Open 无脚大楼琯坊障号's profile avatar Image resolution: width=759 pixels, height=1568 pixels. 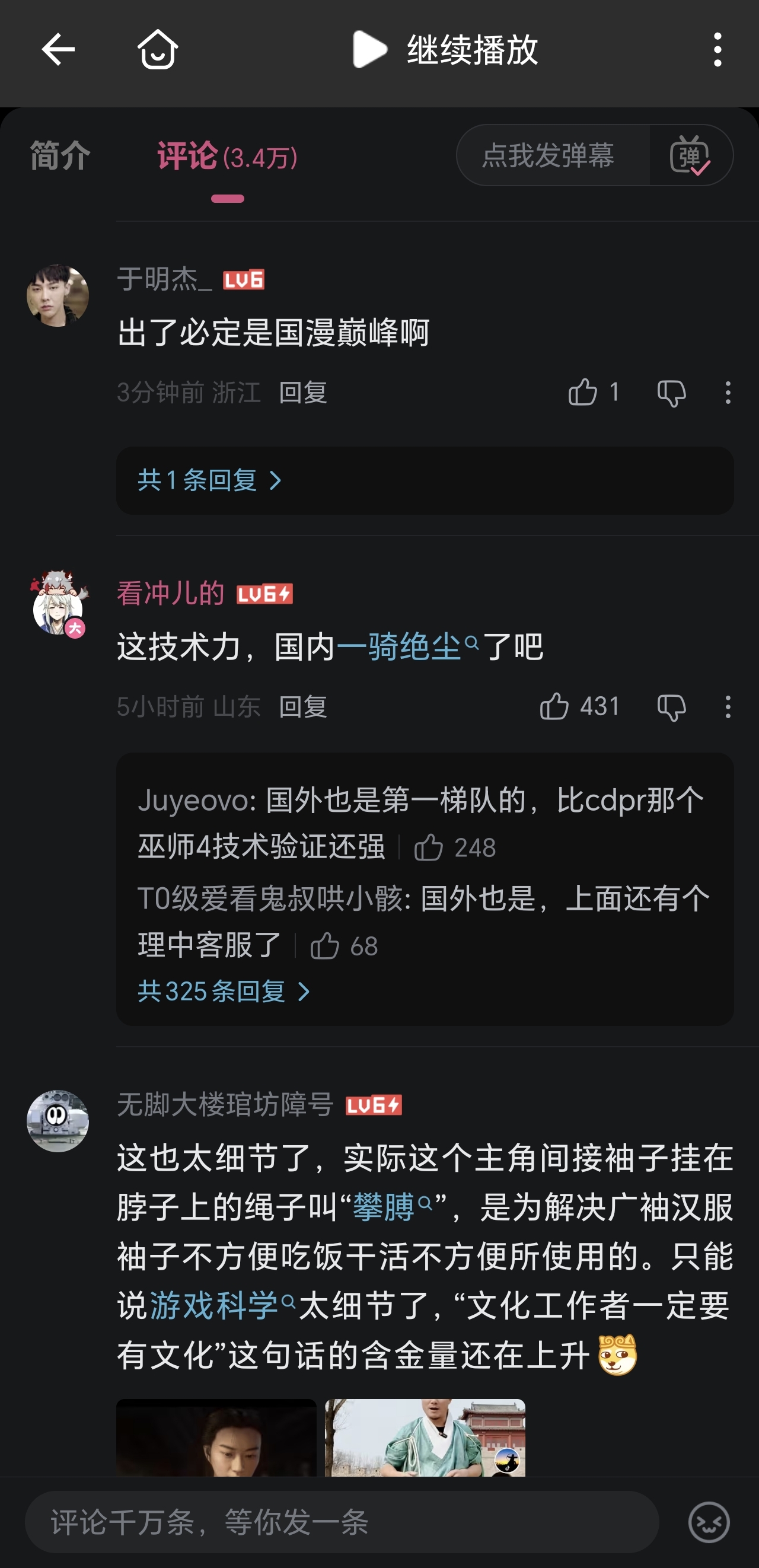pyautogui.click(x=58, y=1121)
